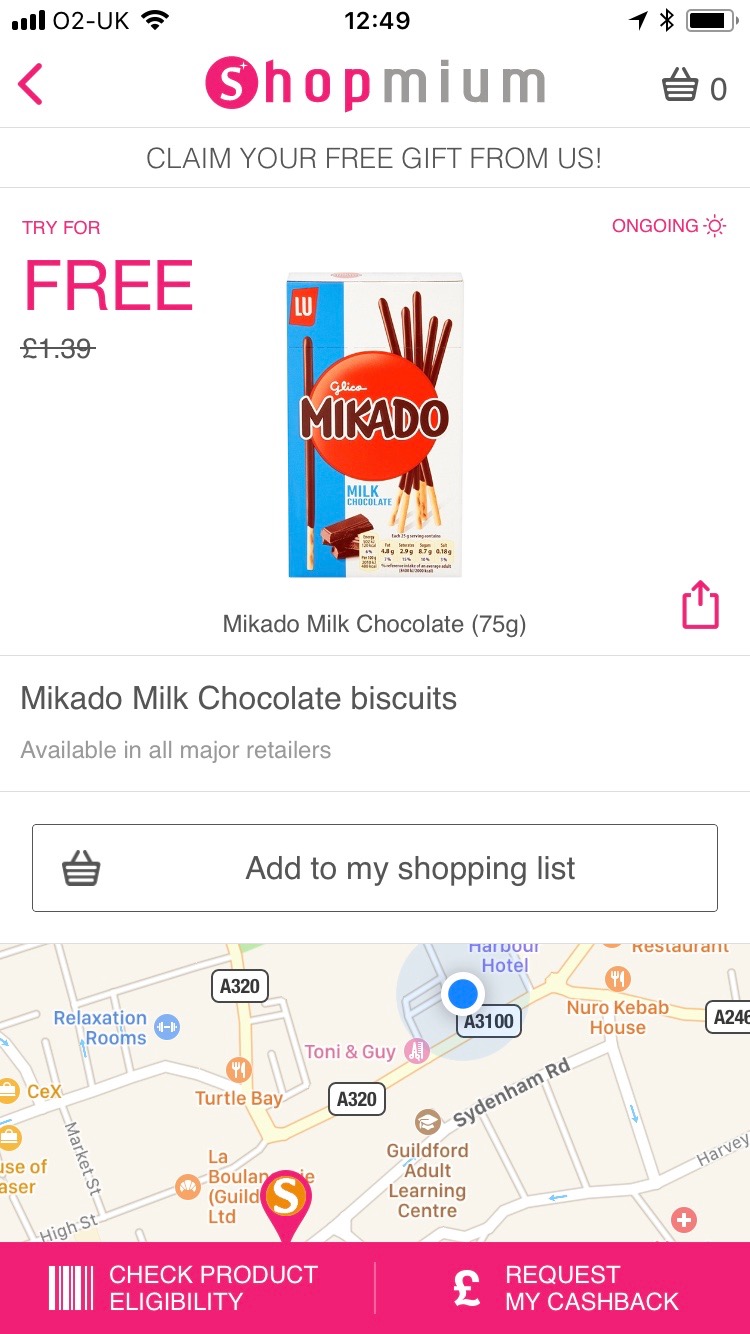Go back using the pink arrow
This screenshot has width=750, height=1334.
tap(31, 84)
